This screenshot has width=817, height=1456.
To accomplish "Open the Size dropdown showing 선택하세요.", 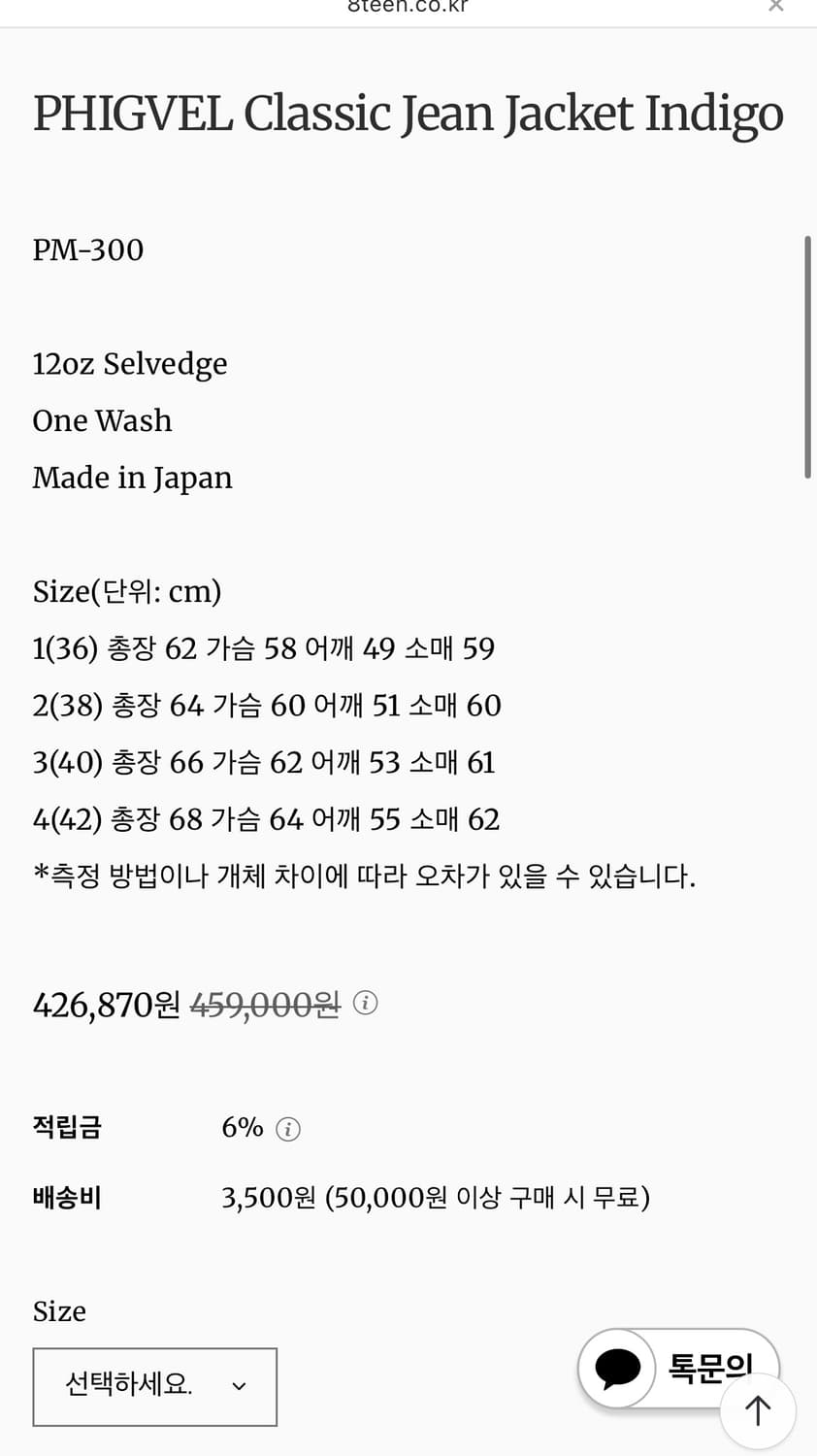I will click(154, 1386).
